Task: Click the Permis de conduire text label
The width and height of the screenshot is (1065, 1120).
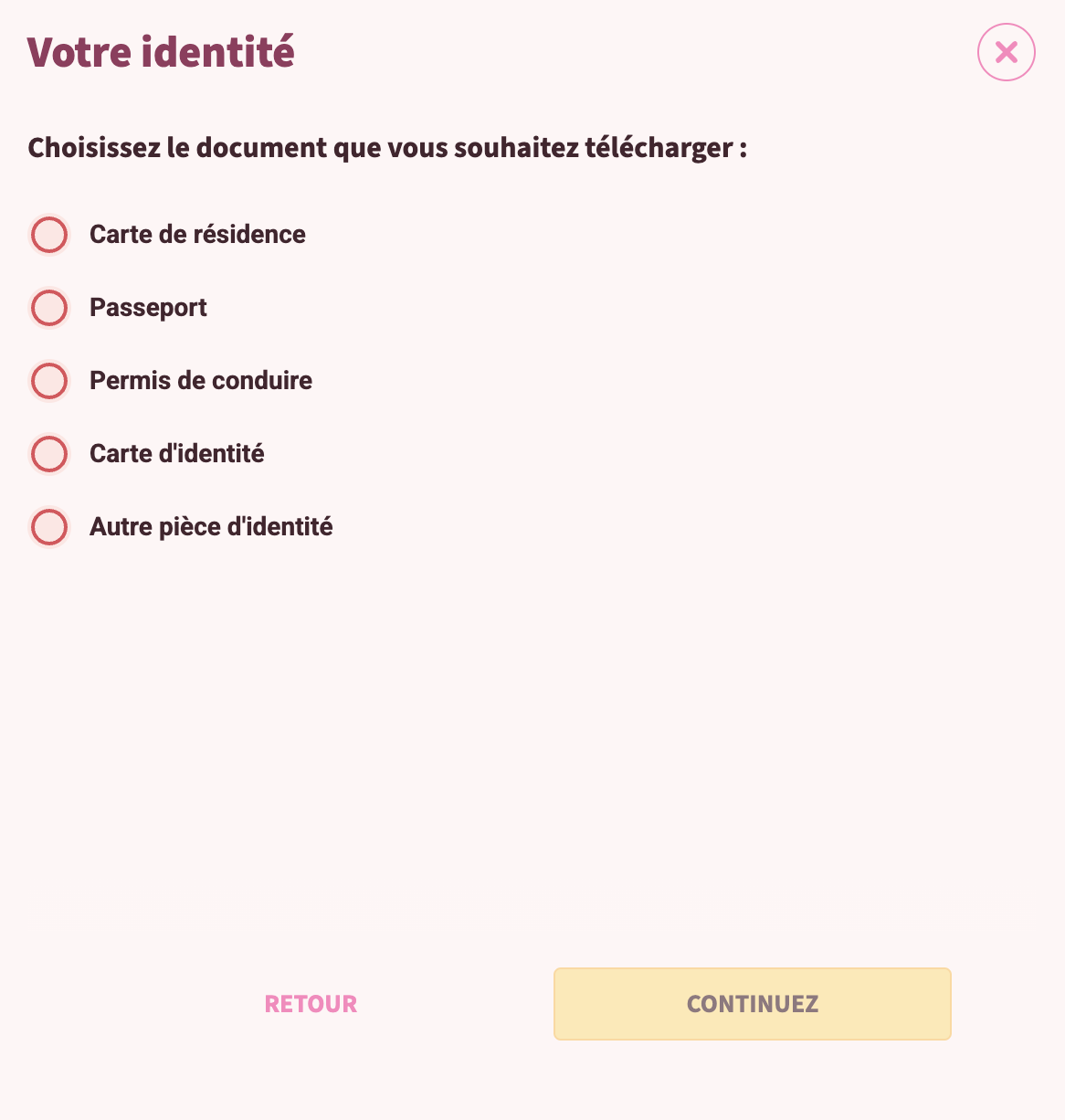Action: [201, 381]
